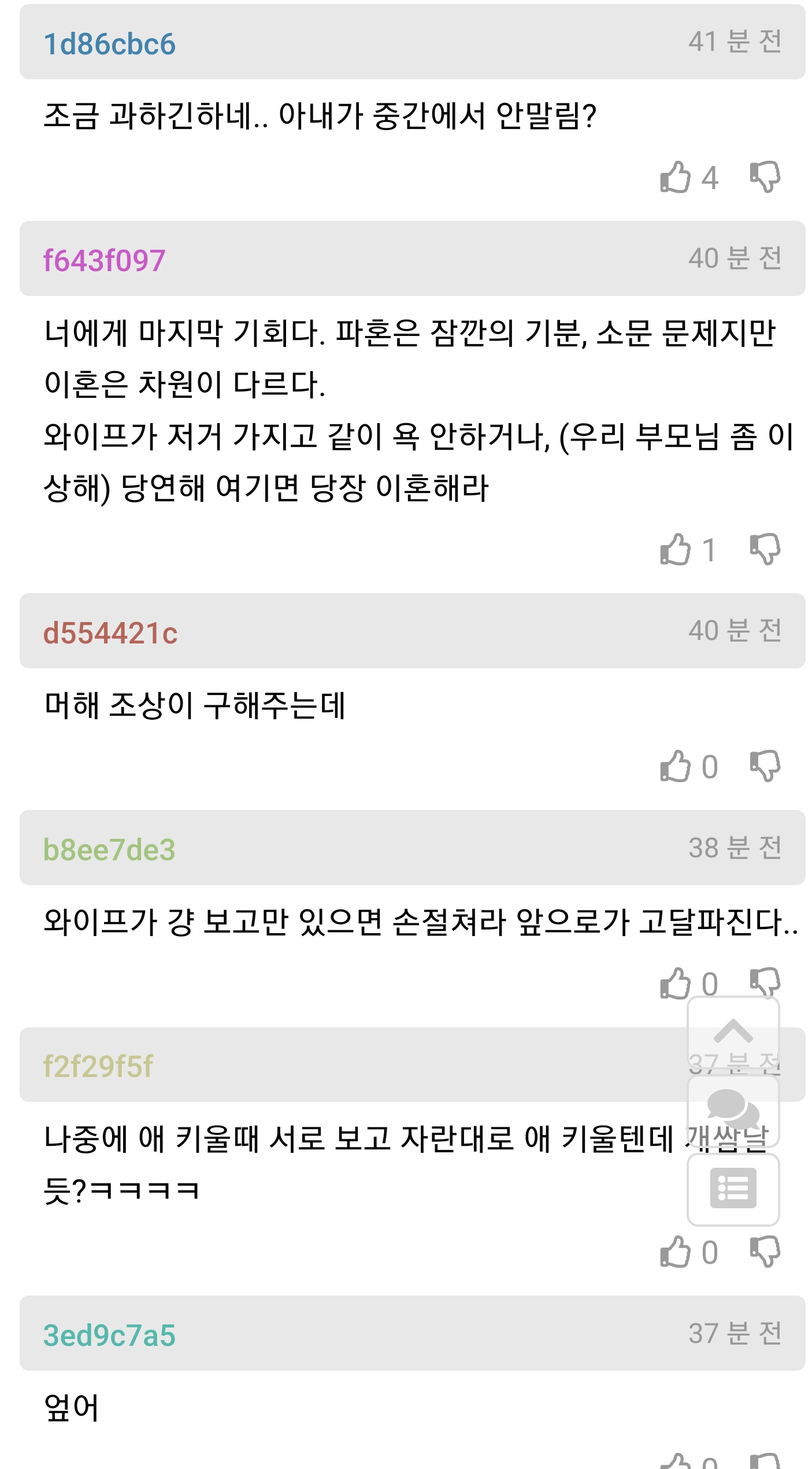This screenshot has width=812, height=1469.
Task: Open user f643f097's profile name
Action: click(104, 261)
